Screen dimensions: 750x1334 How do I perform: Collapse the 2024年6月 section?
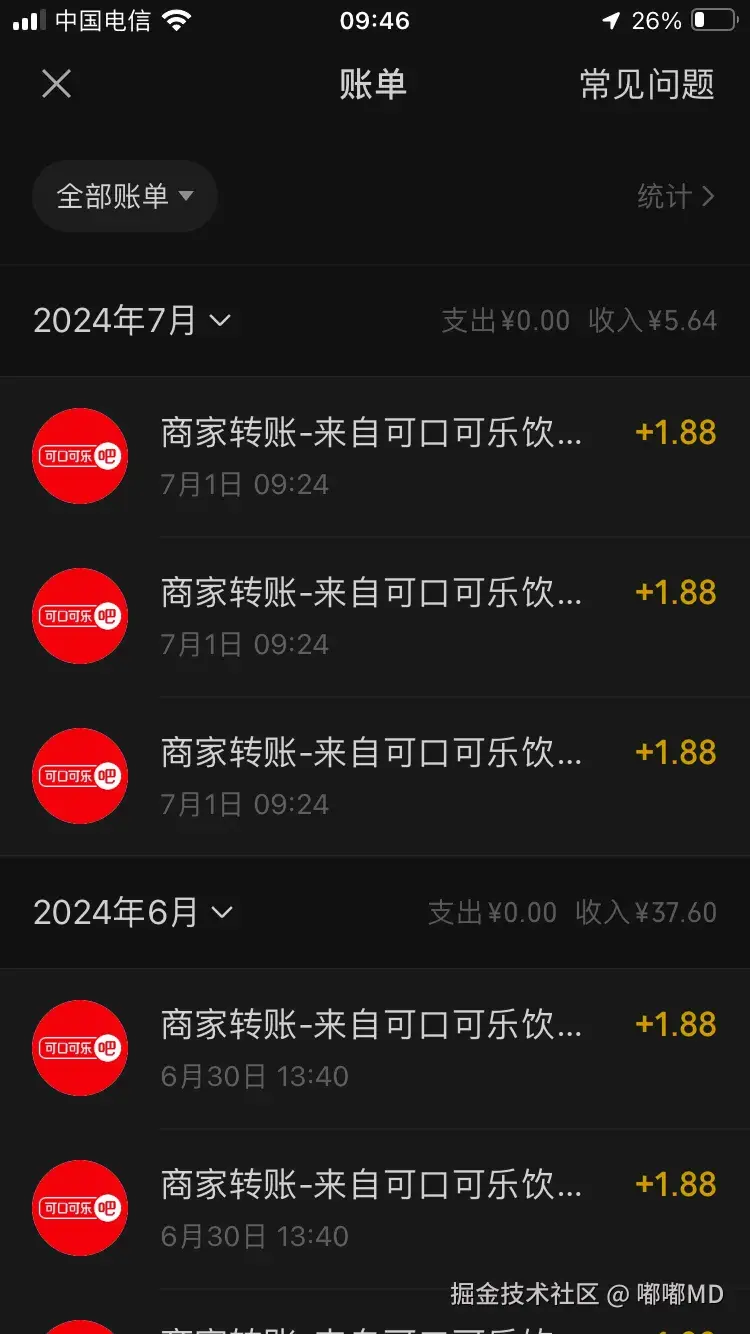pyautogui.click(x=134, y=912)
